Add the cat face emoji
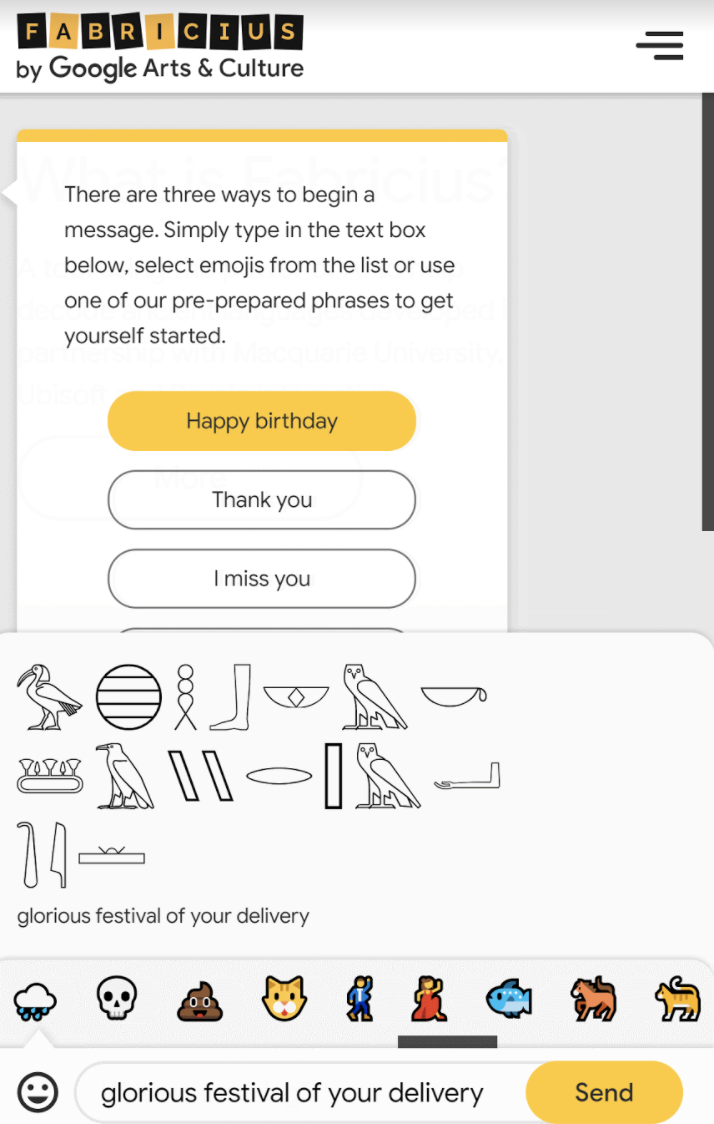Image resolution: width=714 pixels, height=1124 pixels. [283, 998]
